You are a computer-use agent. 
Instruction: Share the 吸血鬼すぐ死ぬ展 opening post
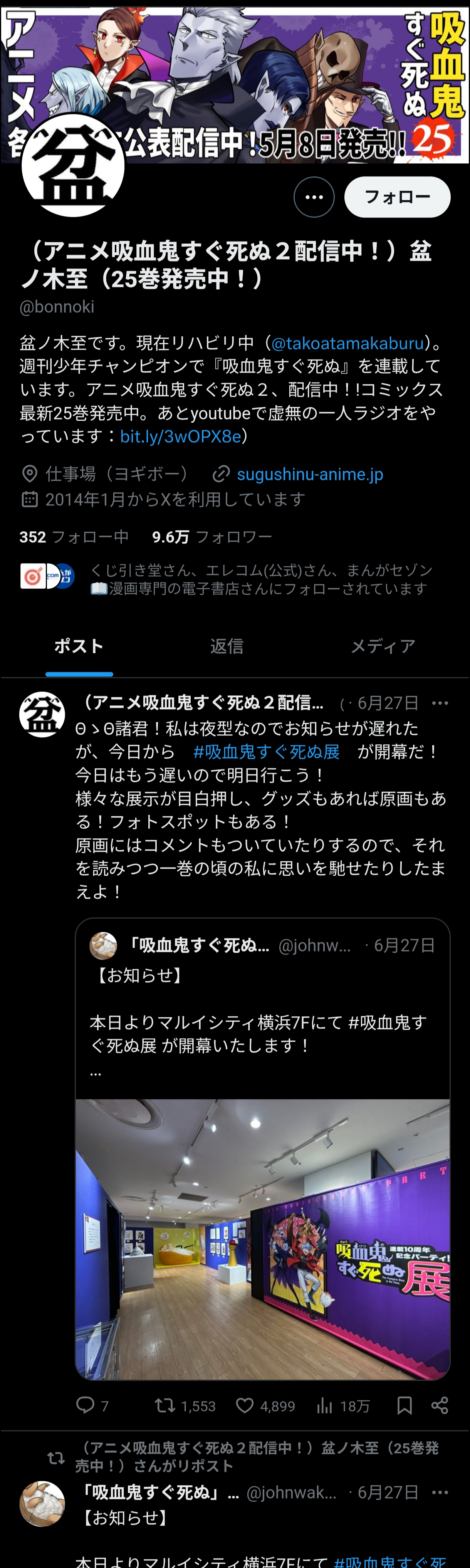(x=440, y=1405)
